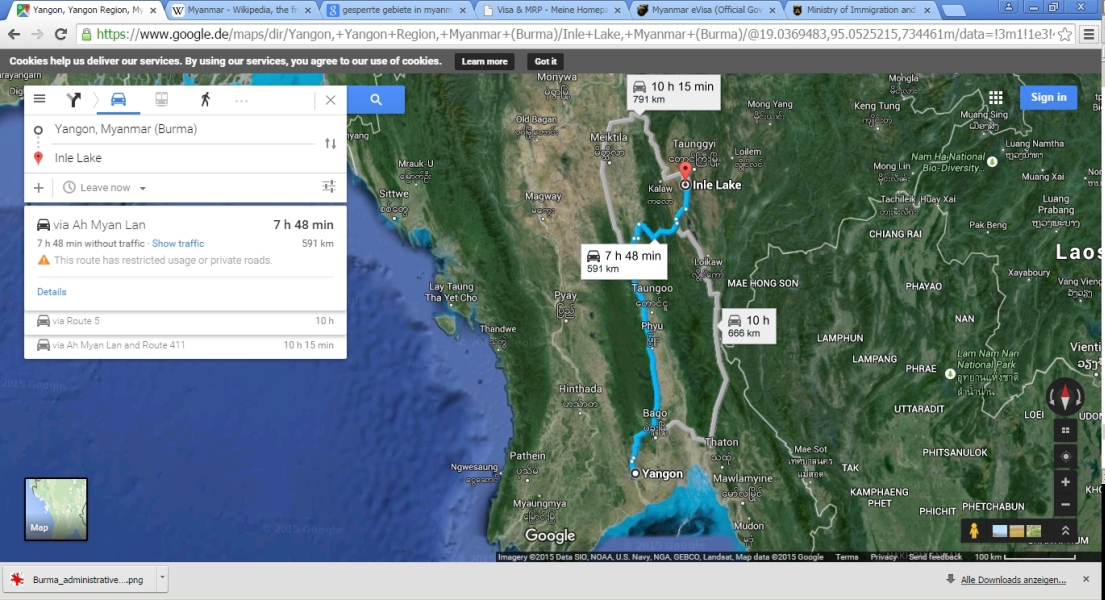The height and width of the screenshot is (600, 1105).
Task: Tap the blue search button
Action: 376,99
